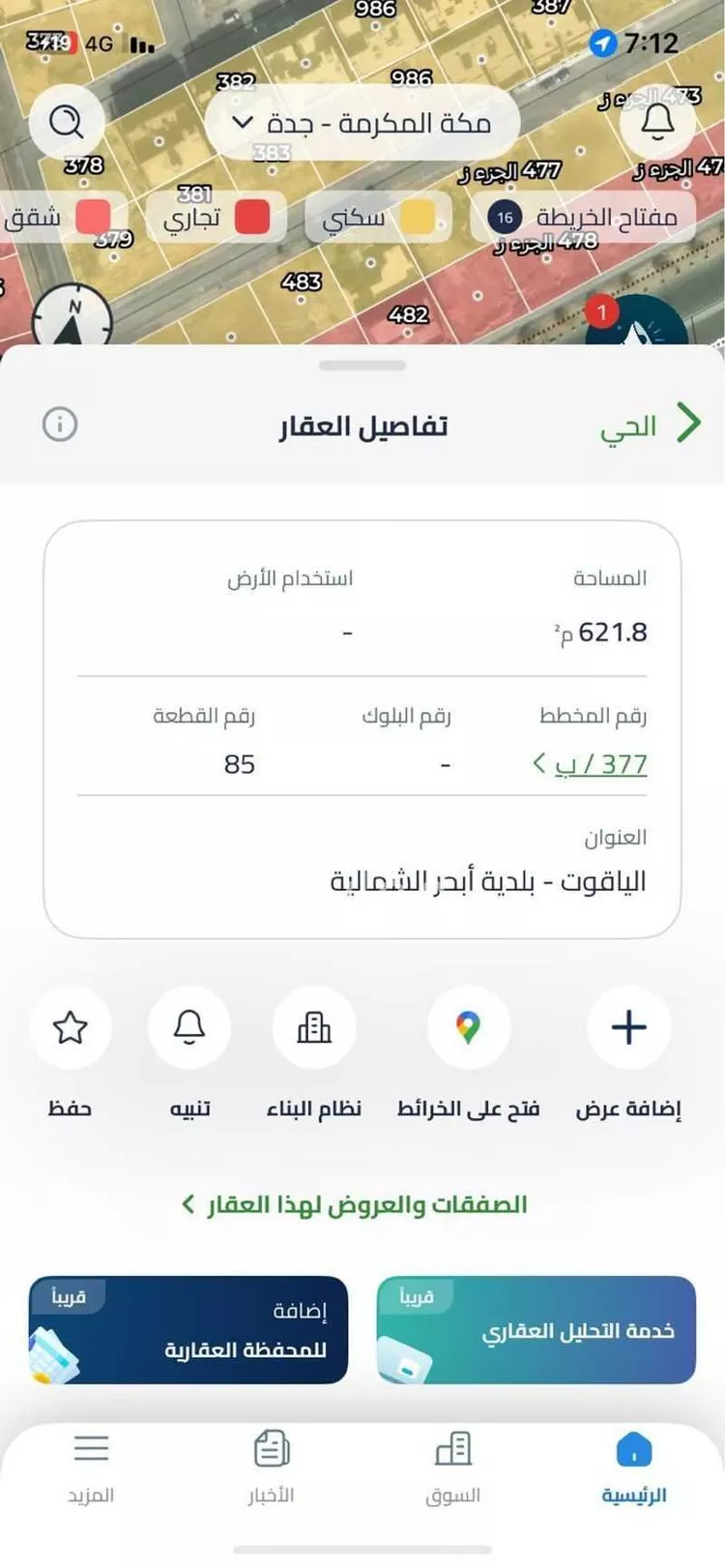Viewport: 725px width, 1568px height.
Task: Tap the plus icon to إضافة عرض
Action: pos(628,1028)
